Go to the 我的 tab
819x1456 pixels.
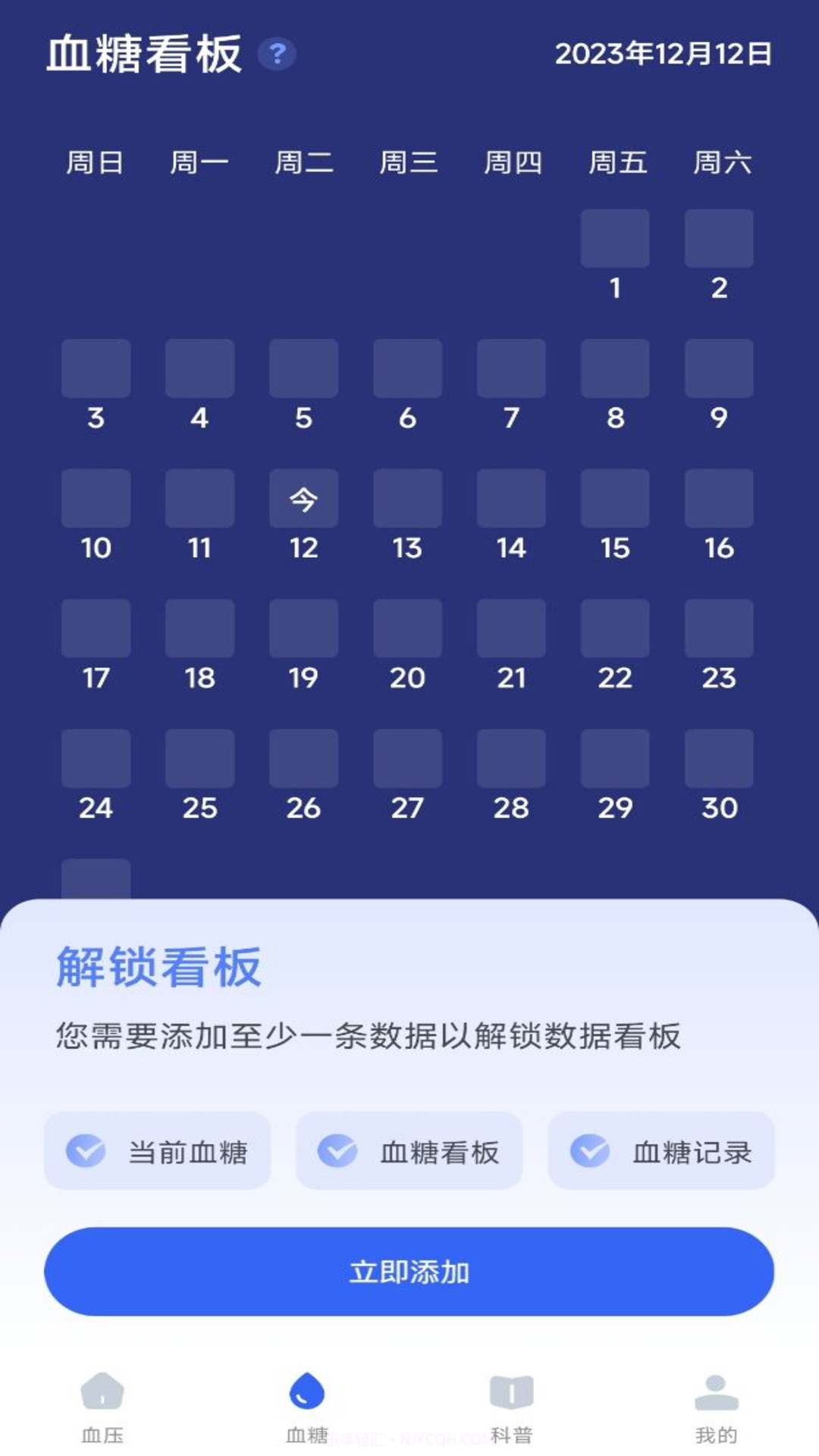pos(716,1407)
